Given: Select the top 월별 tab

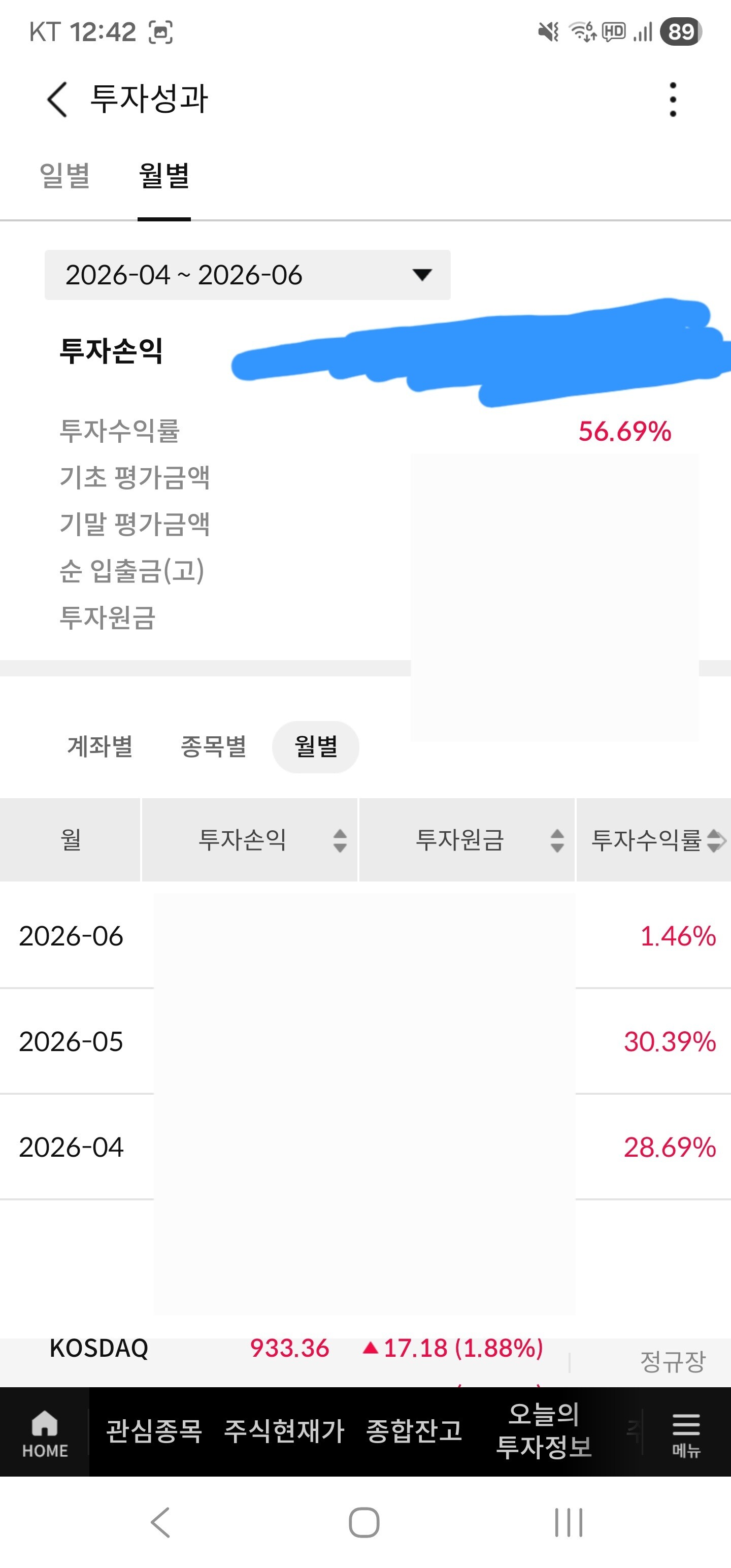Looking at the screenshot, I should [x=164, y=176].
